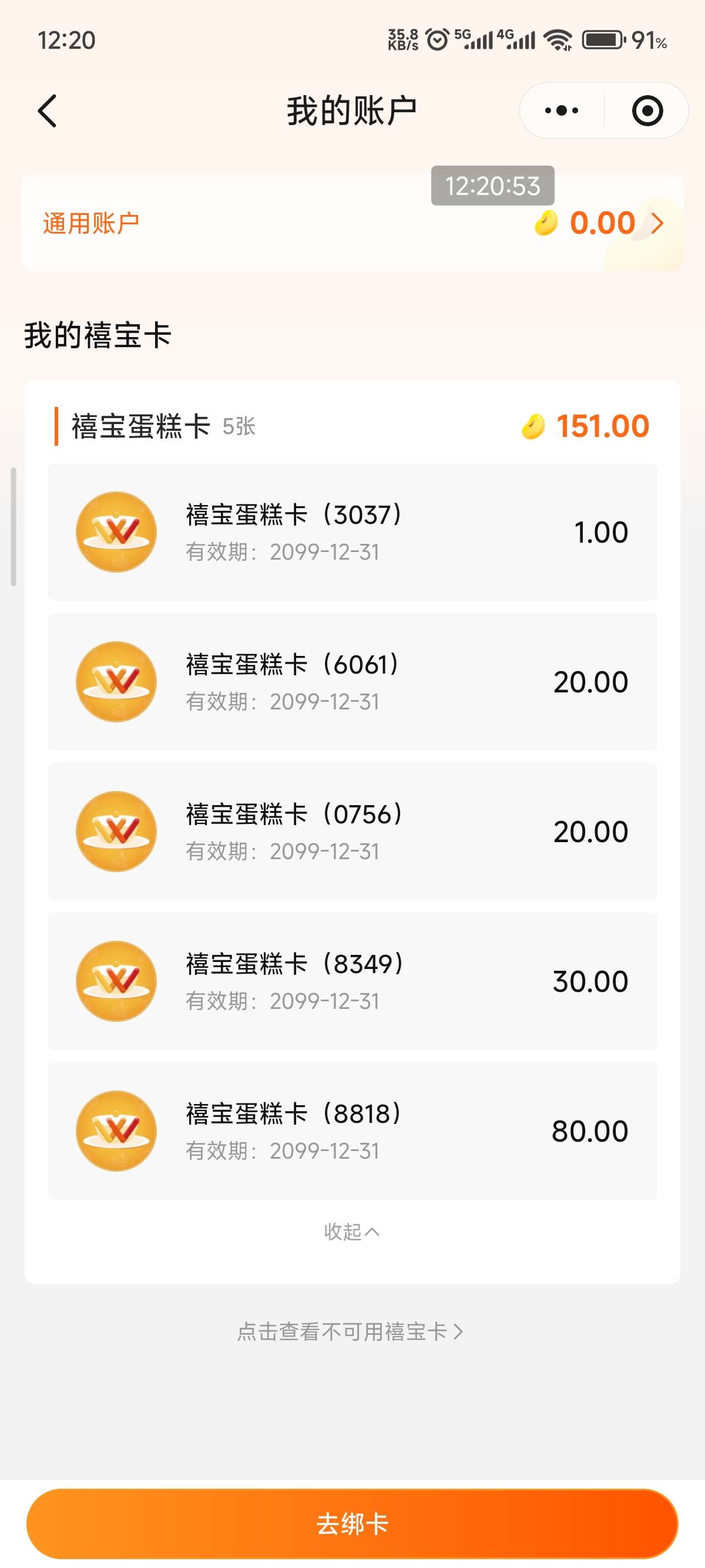Select 禧宝蛋糕卡 (6061)
The width and height of the screenshot is (705, 1568).
(352, 682)
